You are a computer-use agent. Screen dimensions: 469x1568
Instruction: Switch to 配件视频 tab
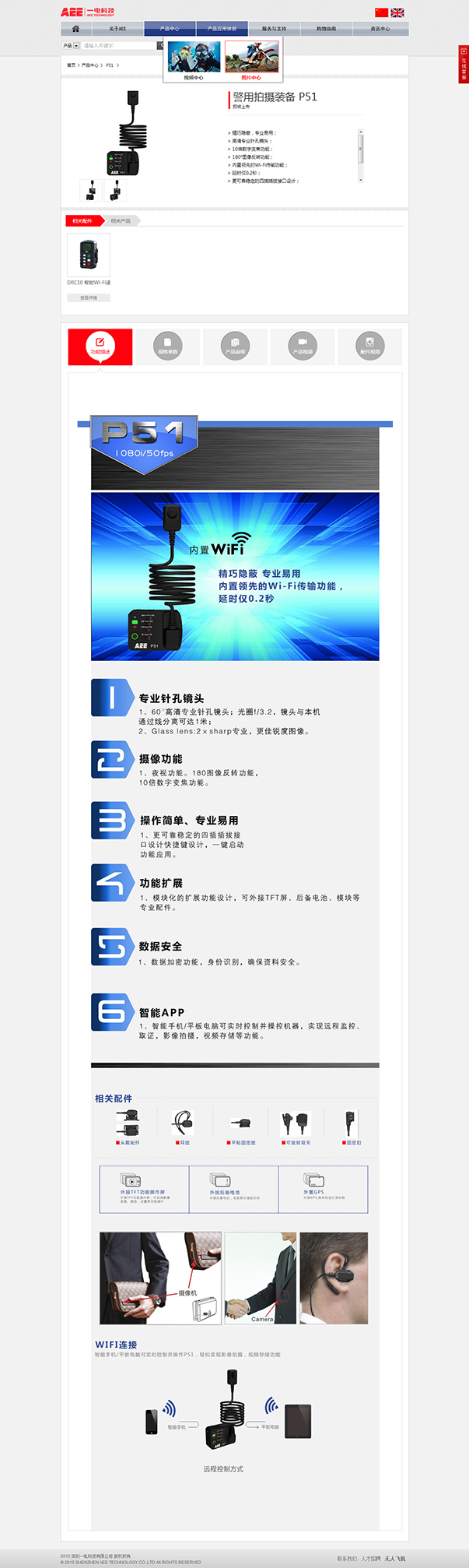point(370,346)
